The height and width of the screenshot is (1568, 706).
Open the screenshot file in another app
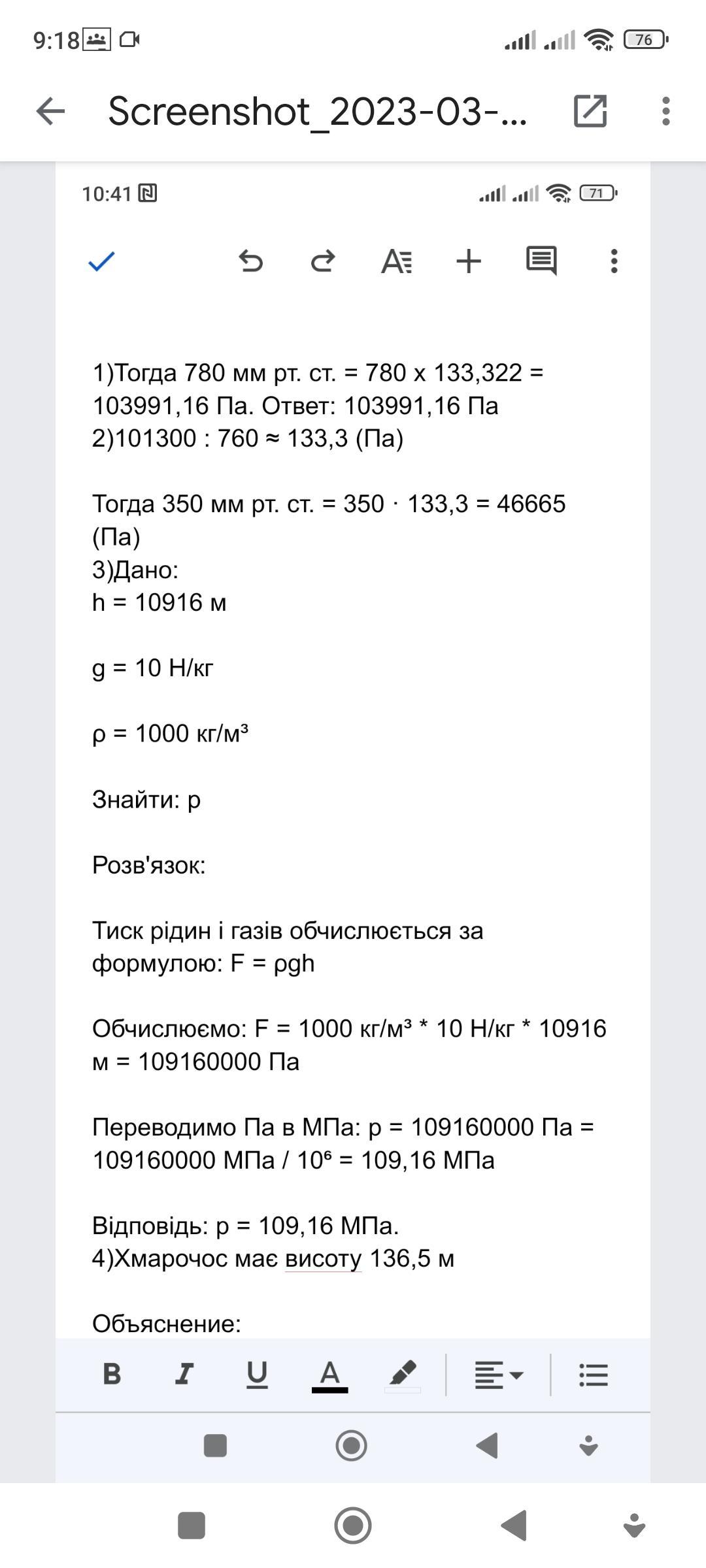click(590, 111)
